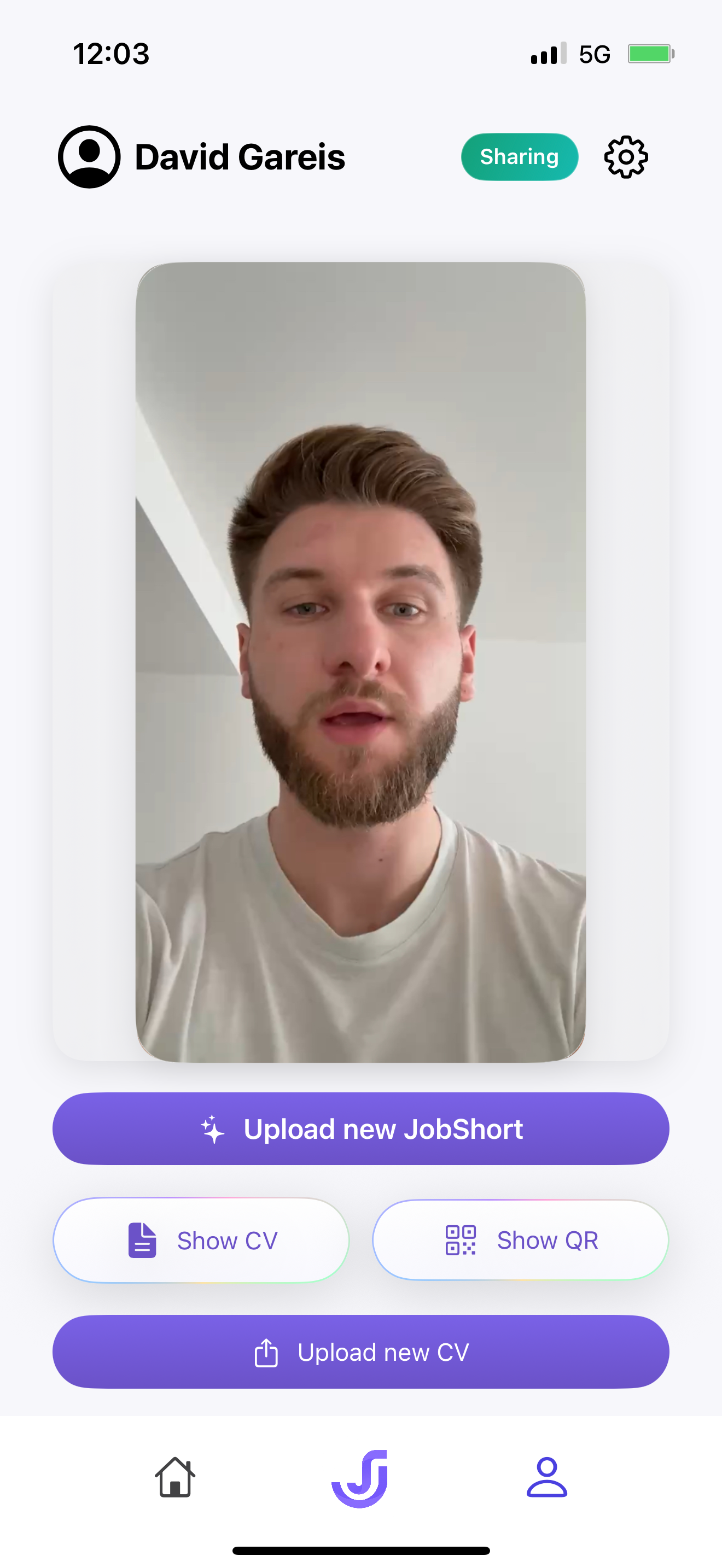Open the center JobShort logo tab
The image size is (722, 1568).
click(x=360, y=1478)
